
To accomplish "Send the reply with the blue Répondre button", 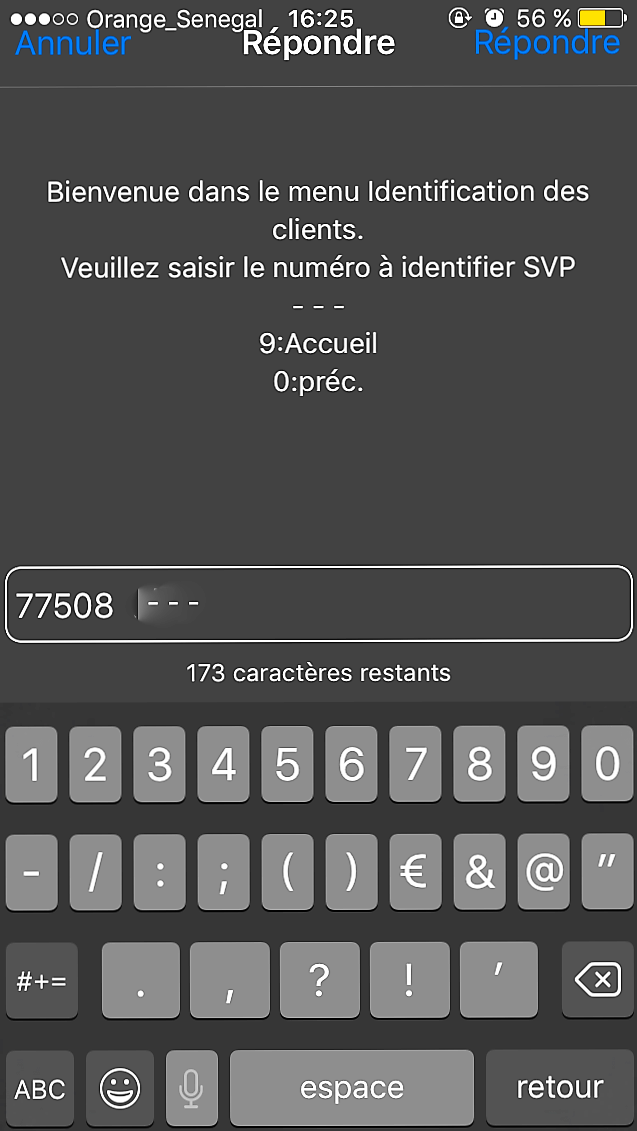I will [x=546, y=43].
